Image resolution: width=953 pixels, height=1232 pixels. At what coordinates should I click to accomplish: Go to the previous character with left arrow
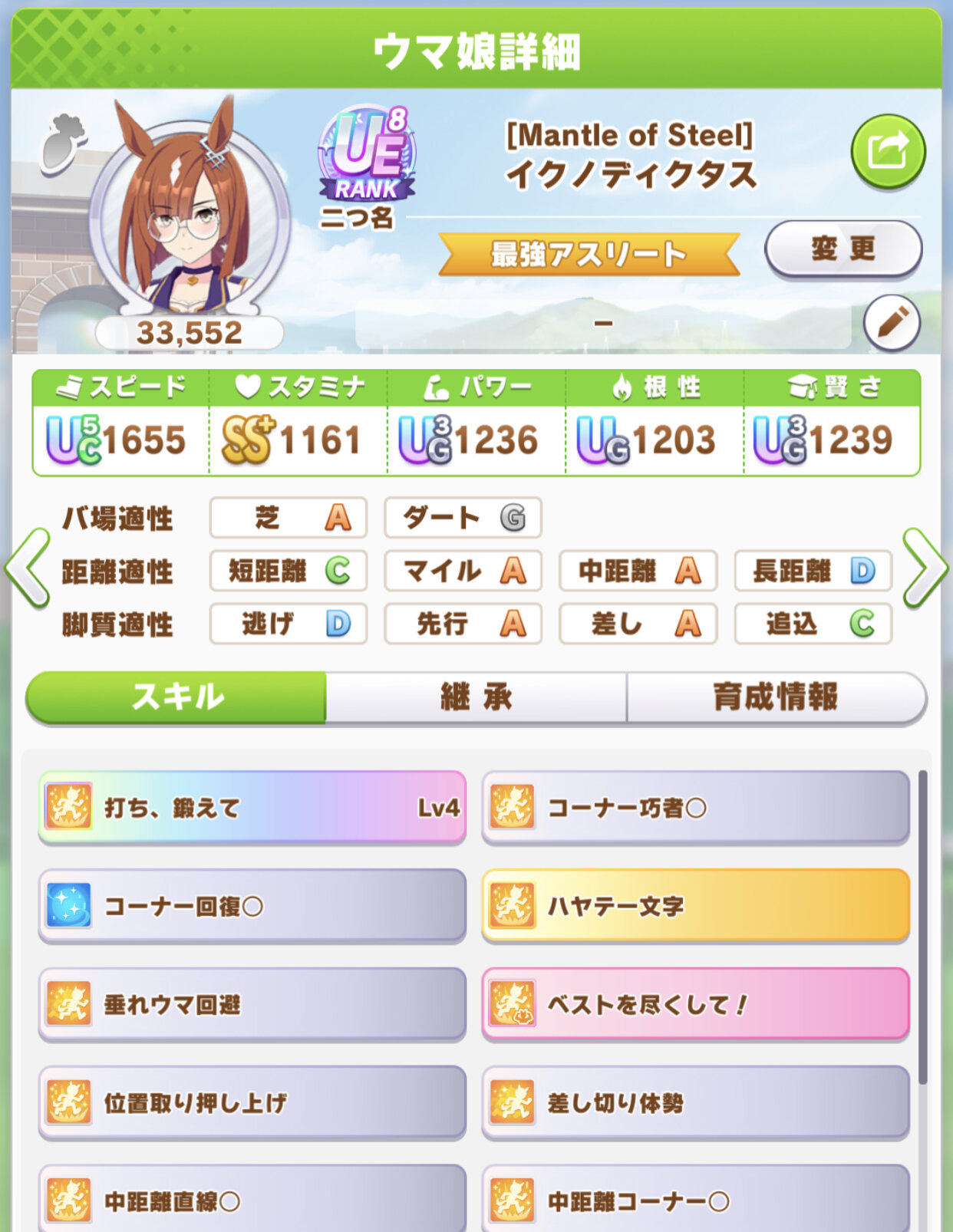pyautogui.click(x=28, y=569)
